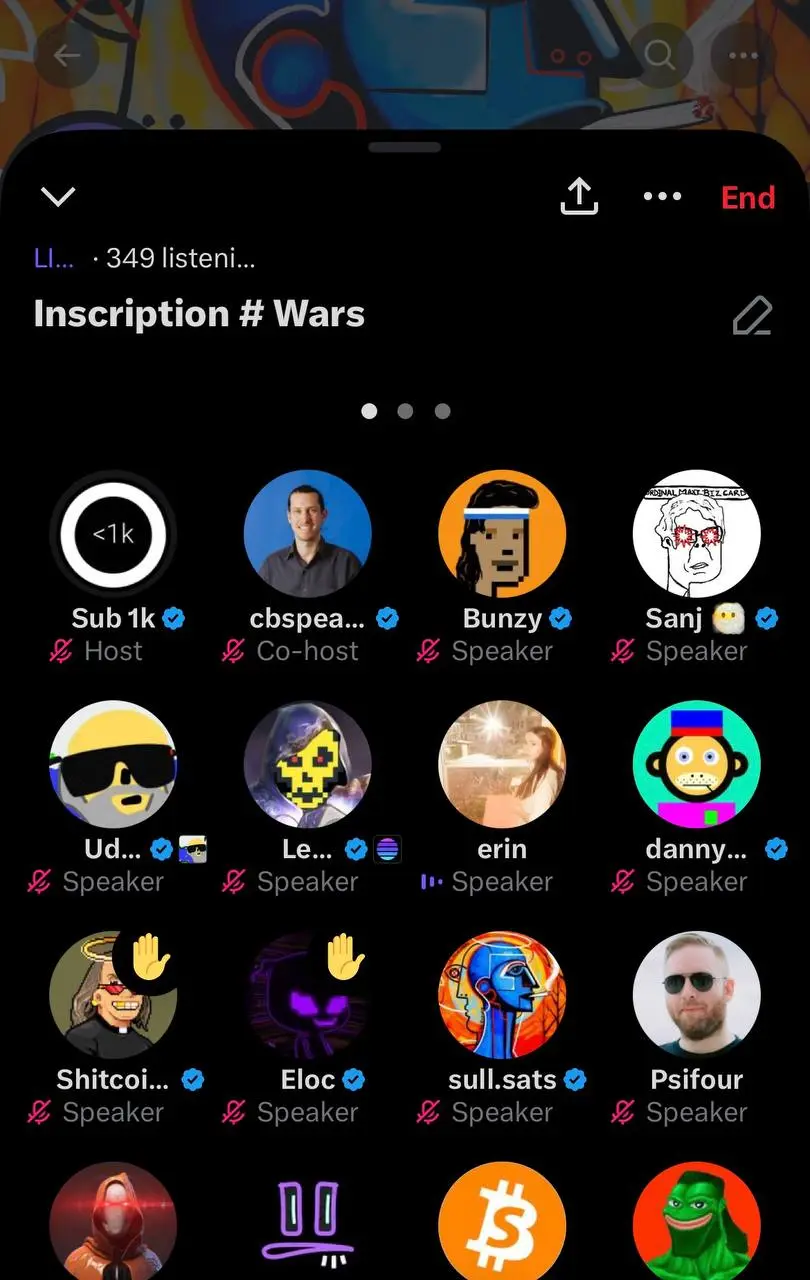Image resolution: width=810 pixels, height=1280 pixels.
Task: Collapse the Space with the down chevron
Action: [58, 196]
